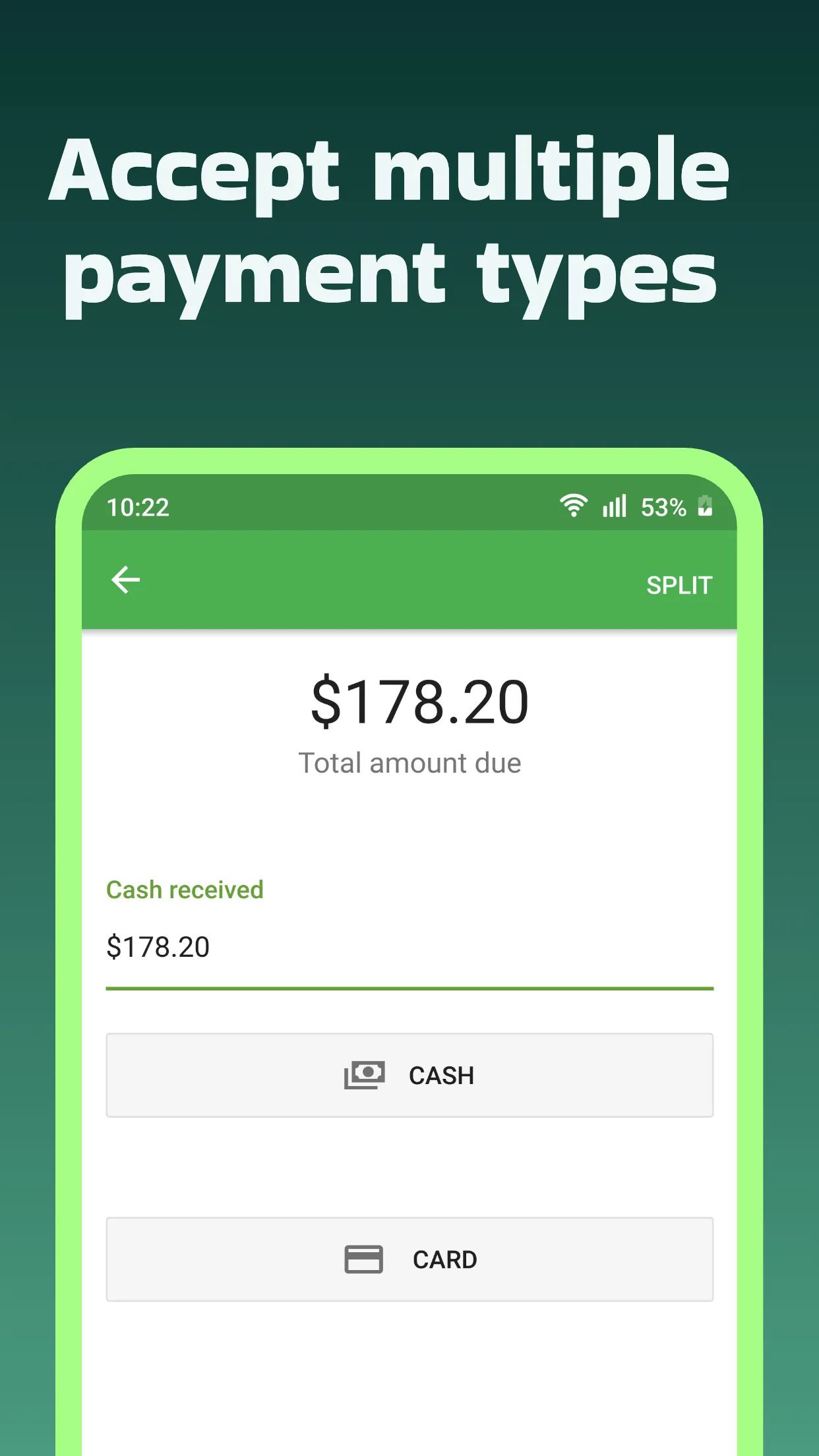The width and height of the screenshot is (819, 1456).
Task: Click the back arrow in the toolbar
Action: (125, 580)
